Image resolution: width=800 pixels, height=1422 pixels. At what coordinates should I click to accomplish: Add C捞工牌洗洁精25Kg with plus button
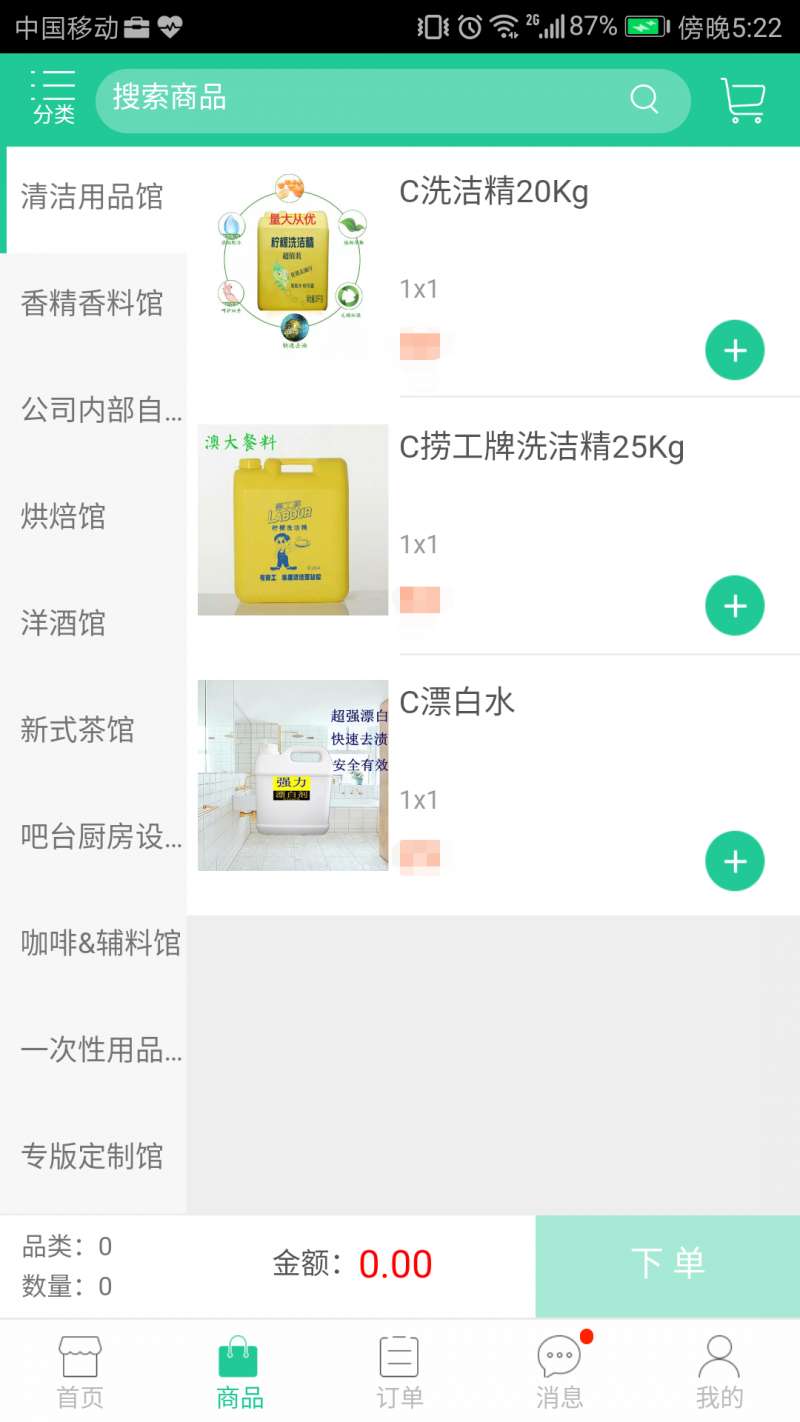tap(735, 606)
